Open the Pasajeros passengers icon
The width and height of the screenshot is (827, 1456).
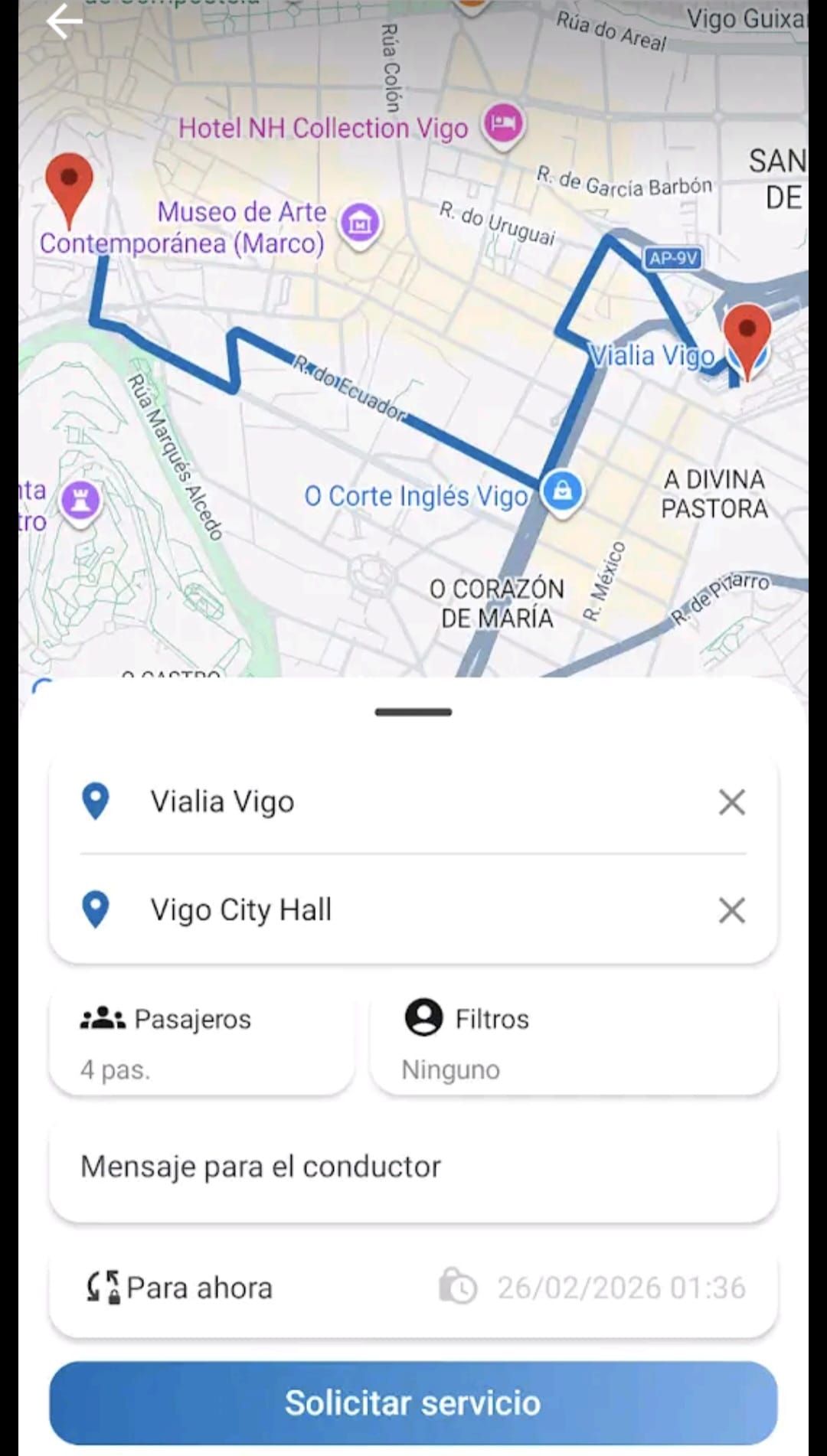pos(102,1018)
